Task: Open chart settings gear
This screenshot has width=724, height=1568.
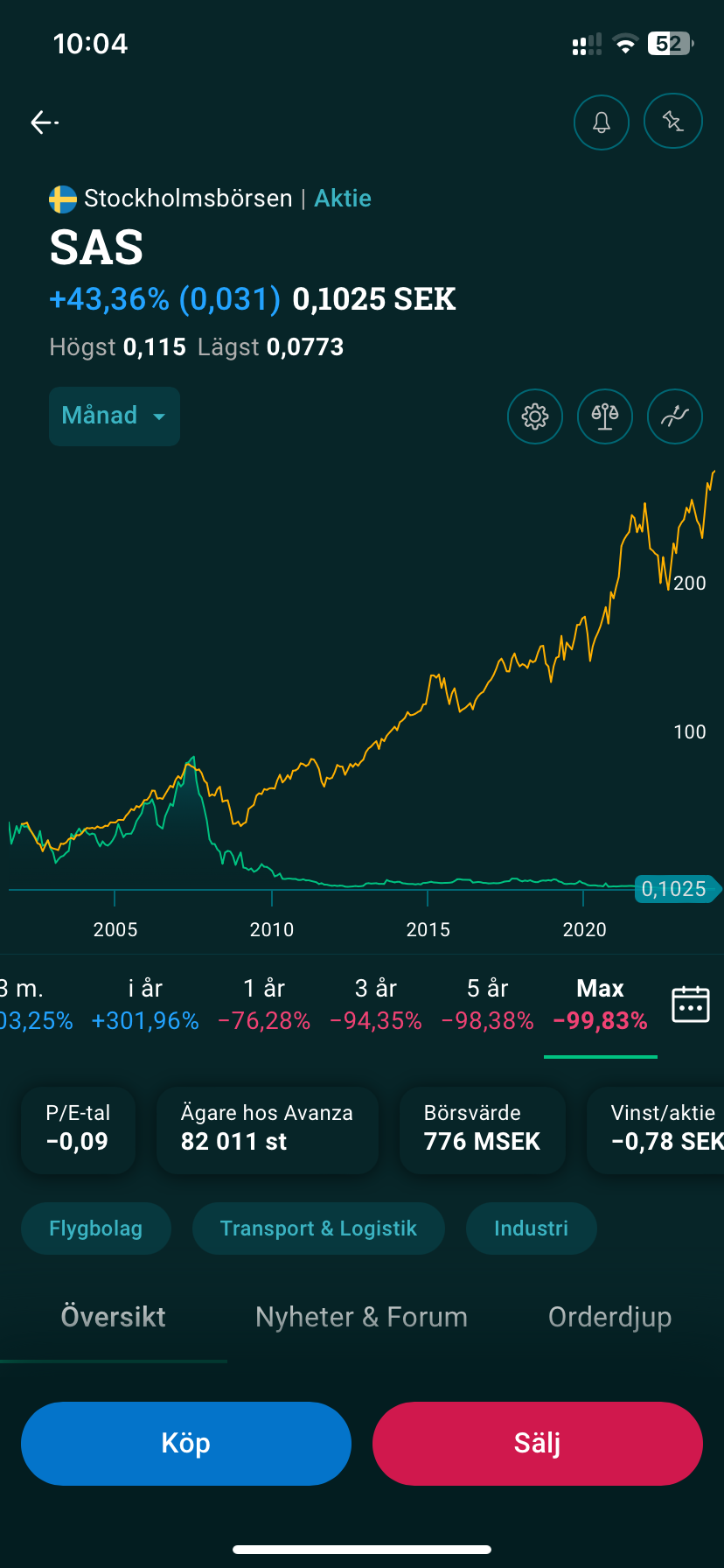Action: 535,416
